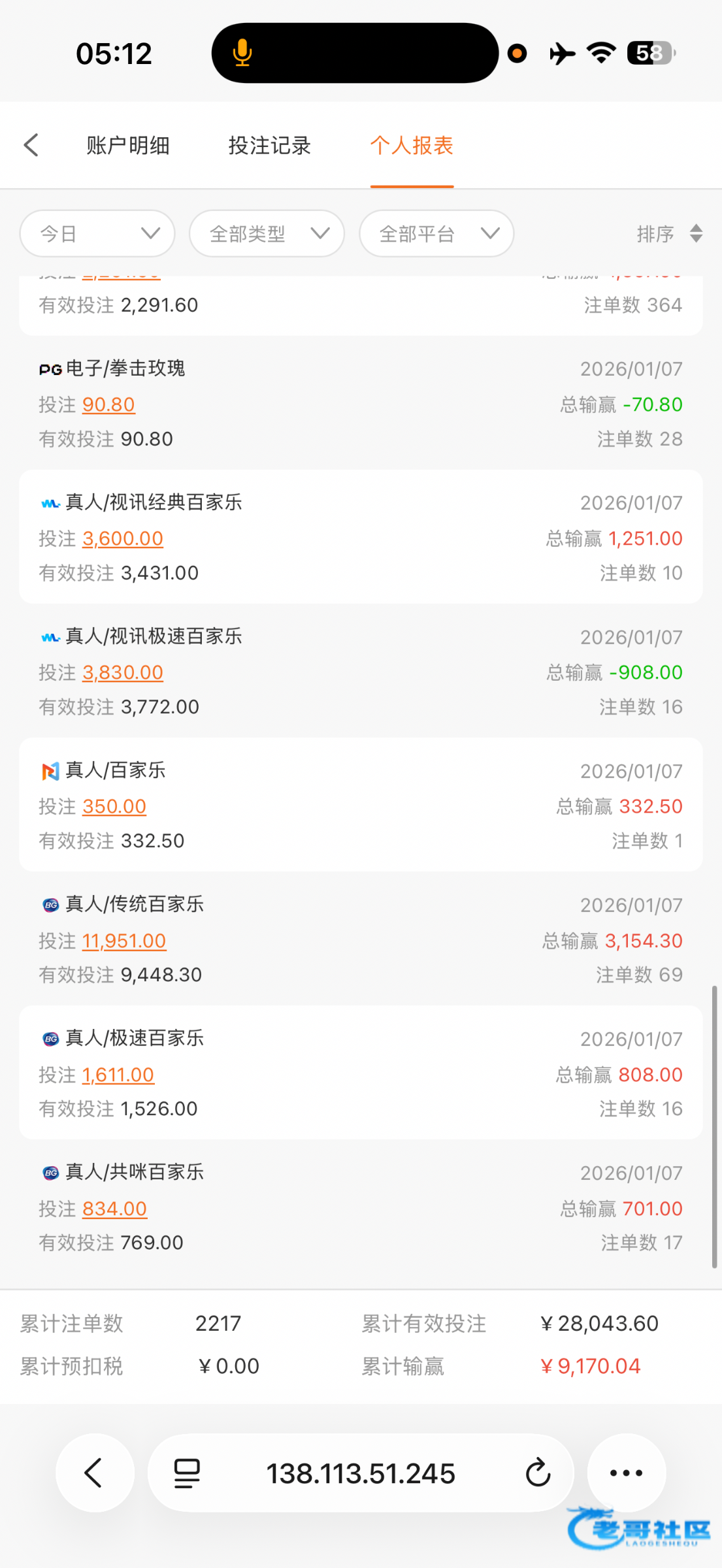Open the 全部类型 filter dropdown
The height and width of the screenshot is (1568, 722).
pos(267,233)
